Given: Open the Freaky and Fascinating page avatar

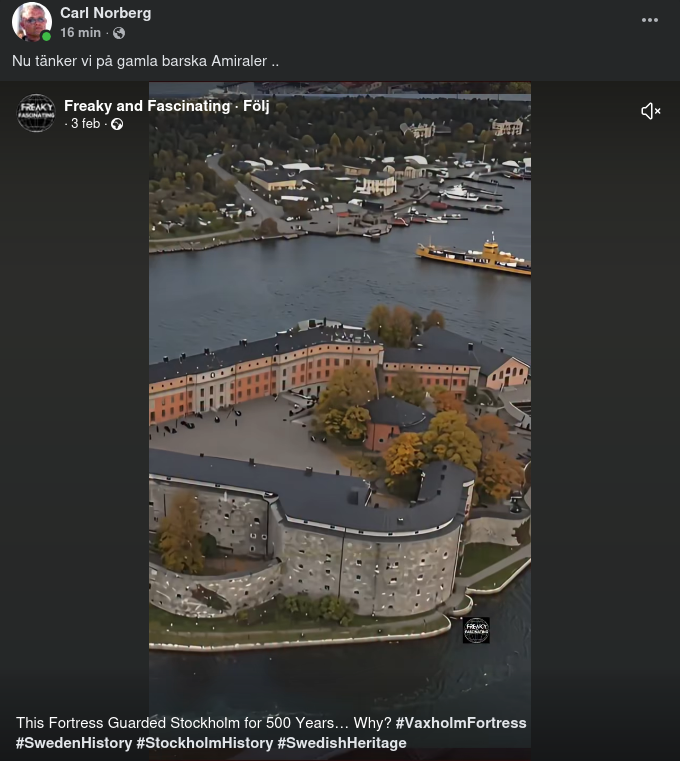Looking at the screenshot, I should pyautogui.click(x=37, y=113).
